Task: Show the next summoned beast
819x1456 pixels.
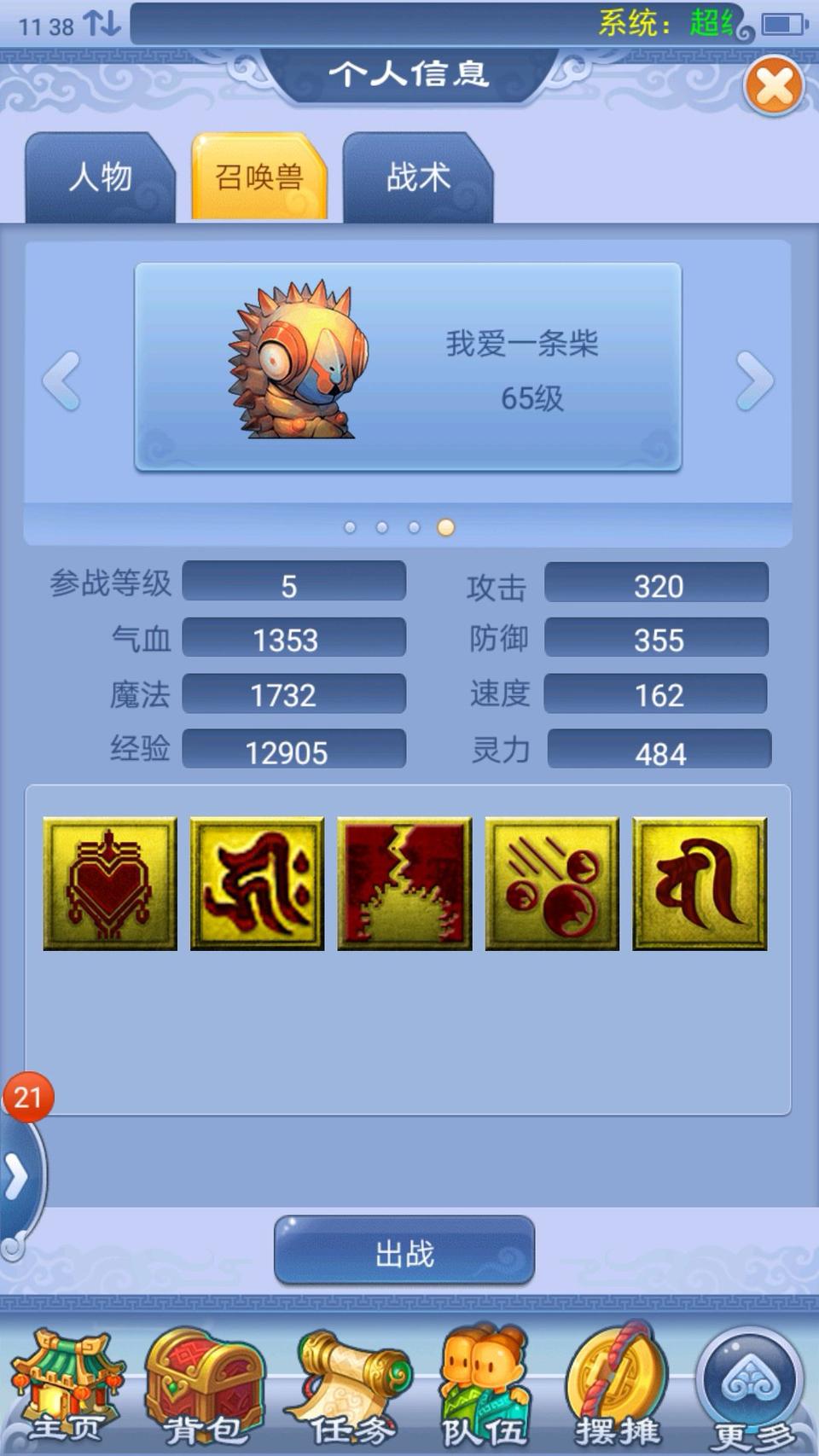Action: click(754, 380)
